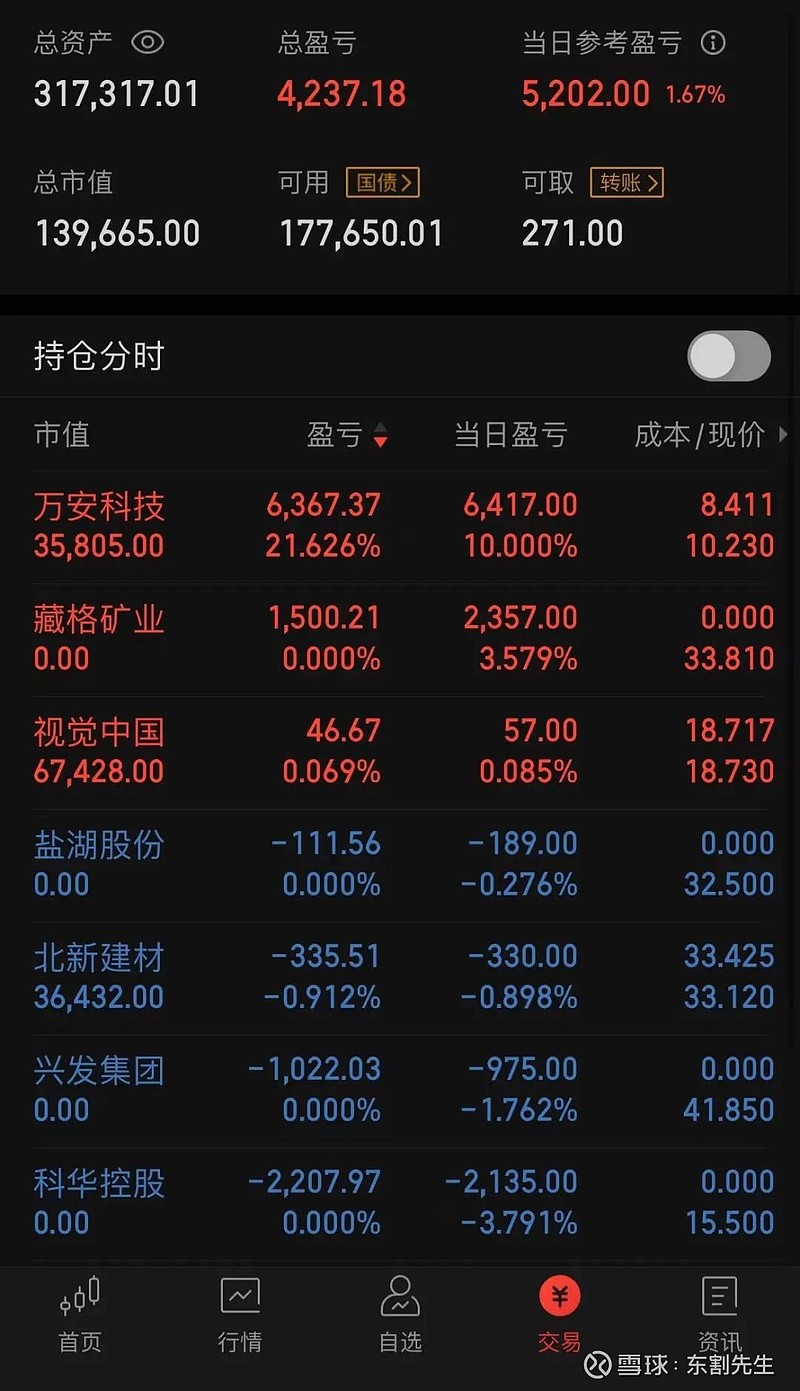Image resolution: width=800 pixels, height=1391 pixels.
Task: Select the 科华控股 holding row
Action: (x=400, y=1204)
